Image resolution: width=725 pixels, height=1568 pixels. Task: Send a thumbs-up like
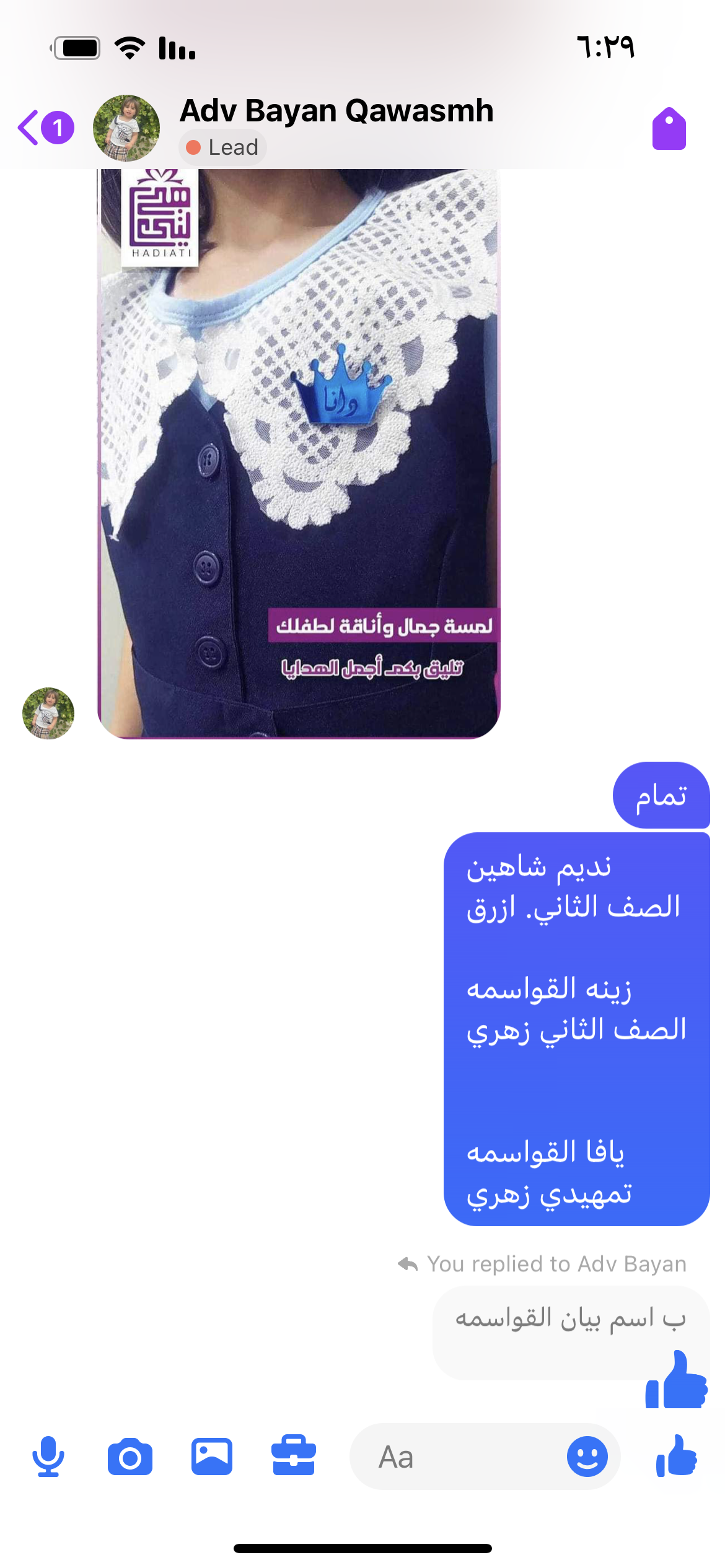point(677,1457)
